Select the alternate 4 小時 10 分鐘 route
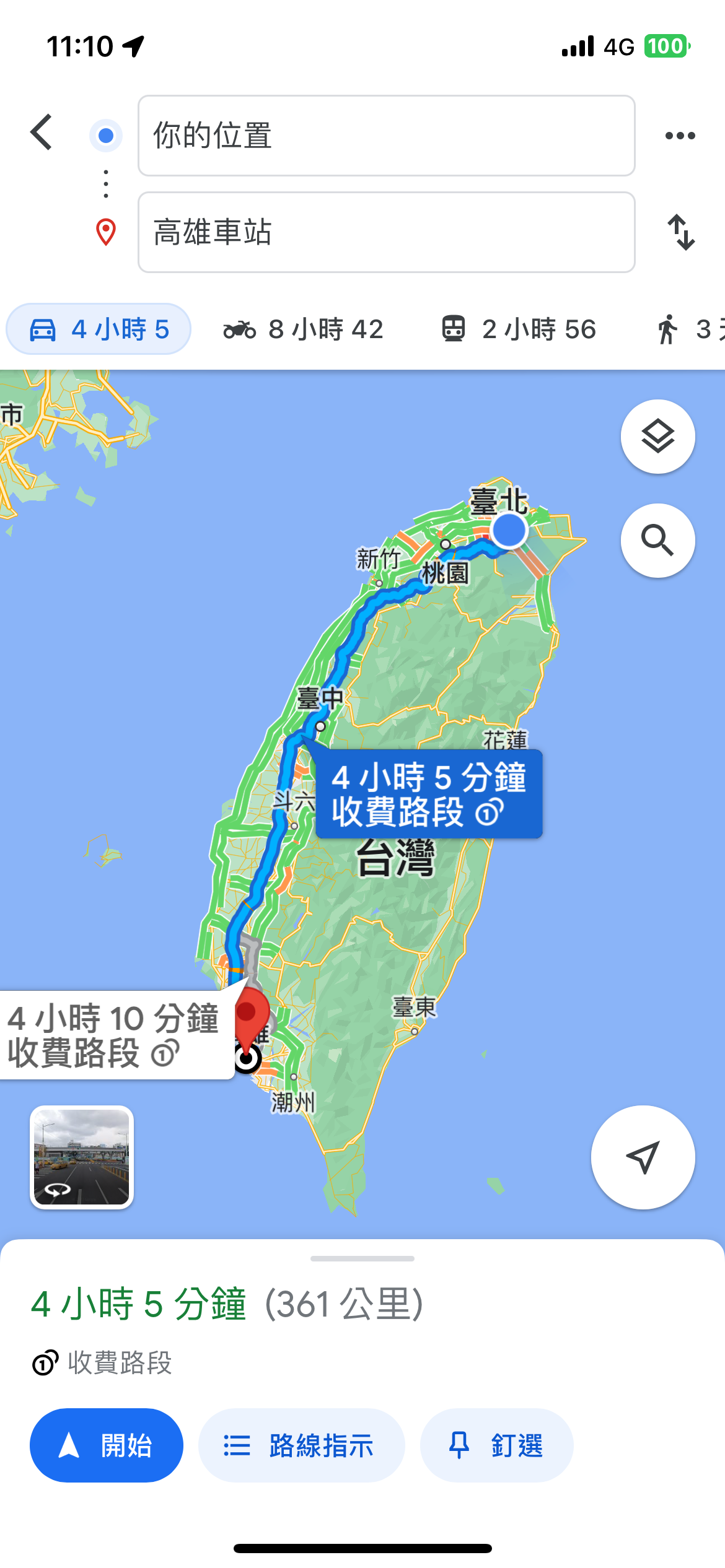This screenshot has height=1568, width=725. click(x=115, y=1035)
